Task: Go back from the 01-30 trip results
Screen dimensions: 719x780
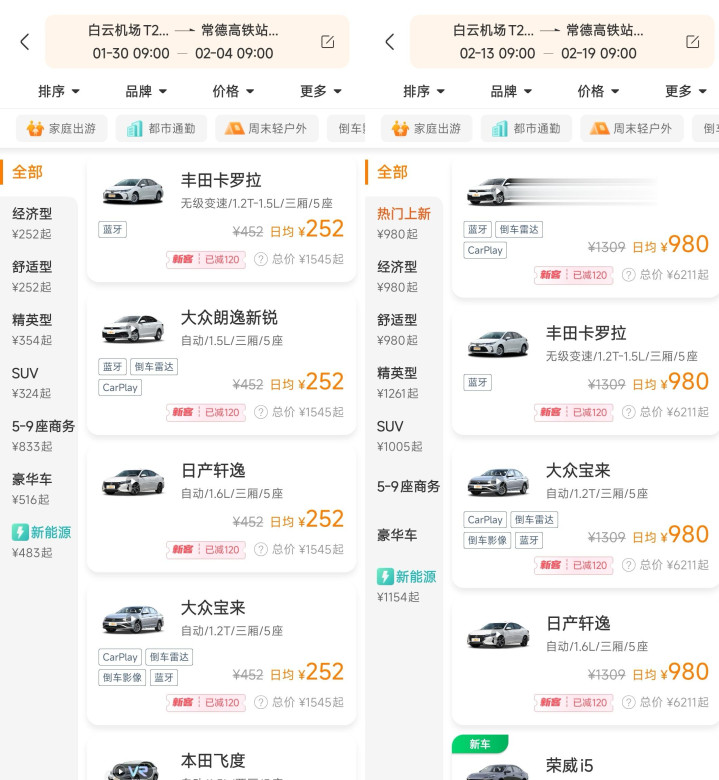Action: 25,42
